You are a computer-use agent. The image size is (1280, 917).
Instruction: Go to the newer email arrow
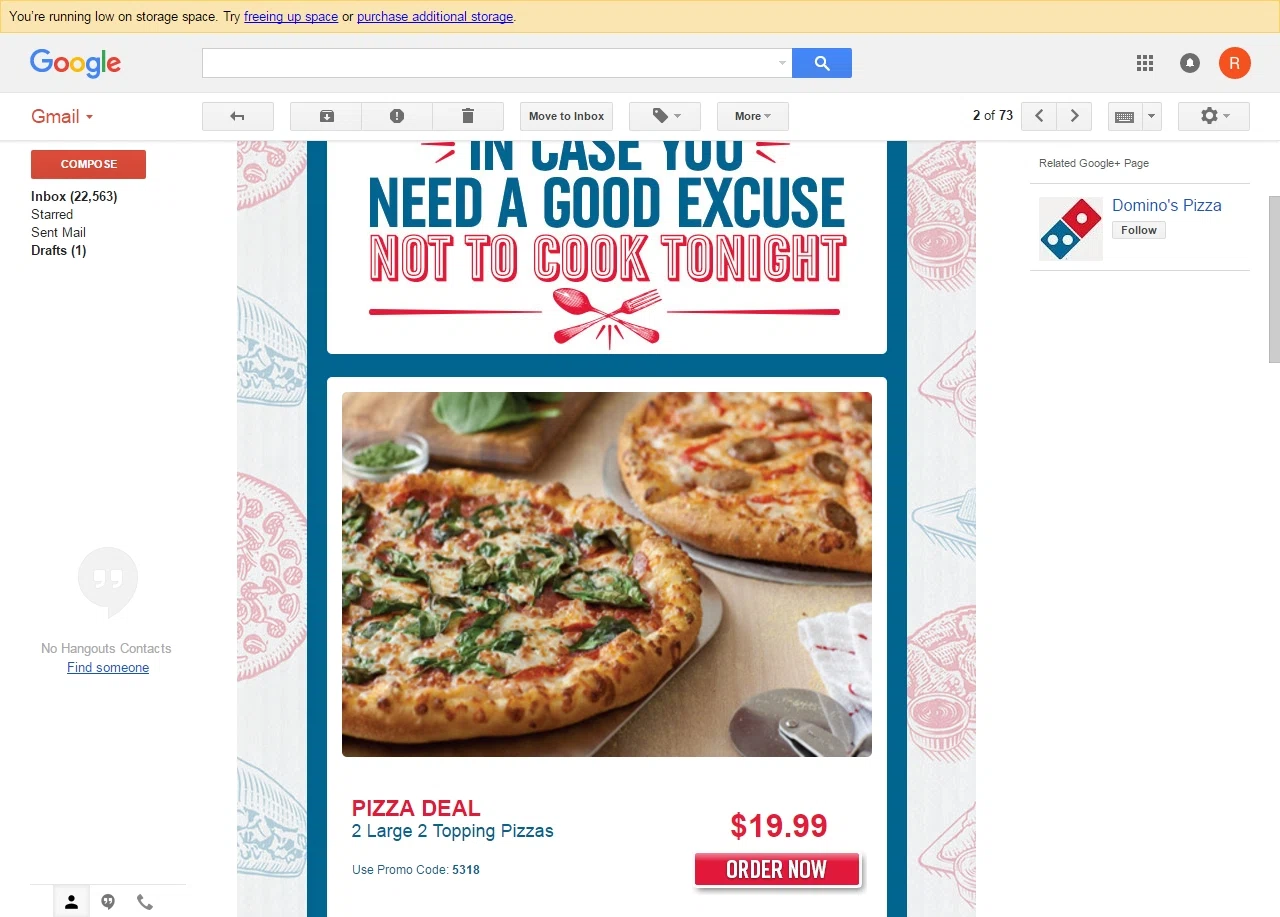1039,116
